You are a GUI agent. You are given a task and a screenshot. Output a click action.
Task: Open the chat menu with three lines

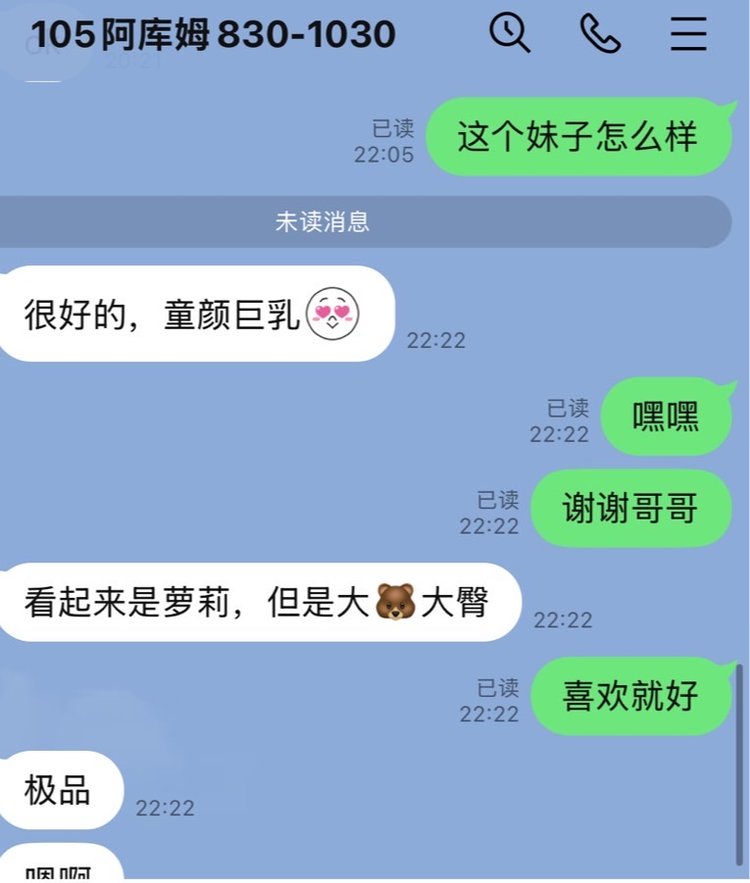click(x=688, y=34)
